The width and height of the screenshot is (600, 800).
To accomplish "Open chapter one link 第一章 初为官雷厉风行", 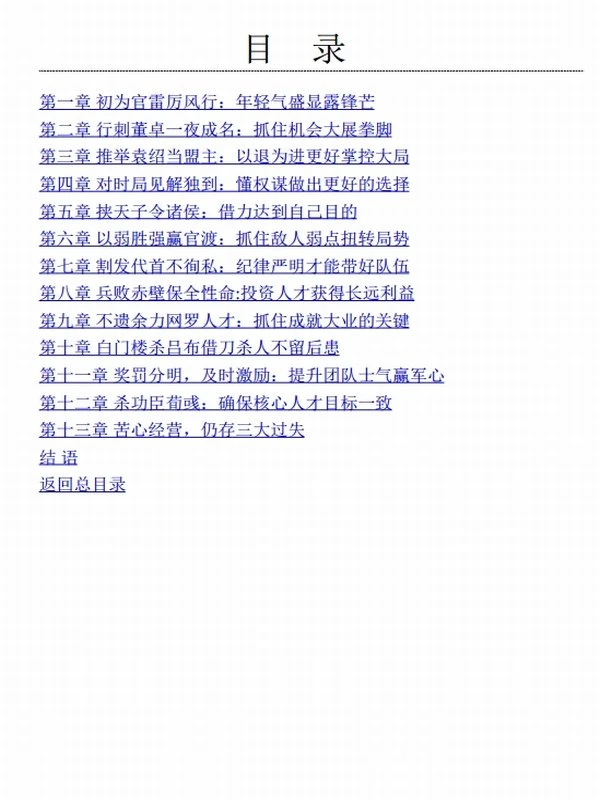I will click(x=207, y=102).
